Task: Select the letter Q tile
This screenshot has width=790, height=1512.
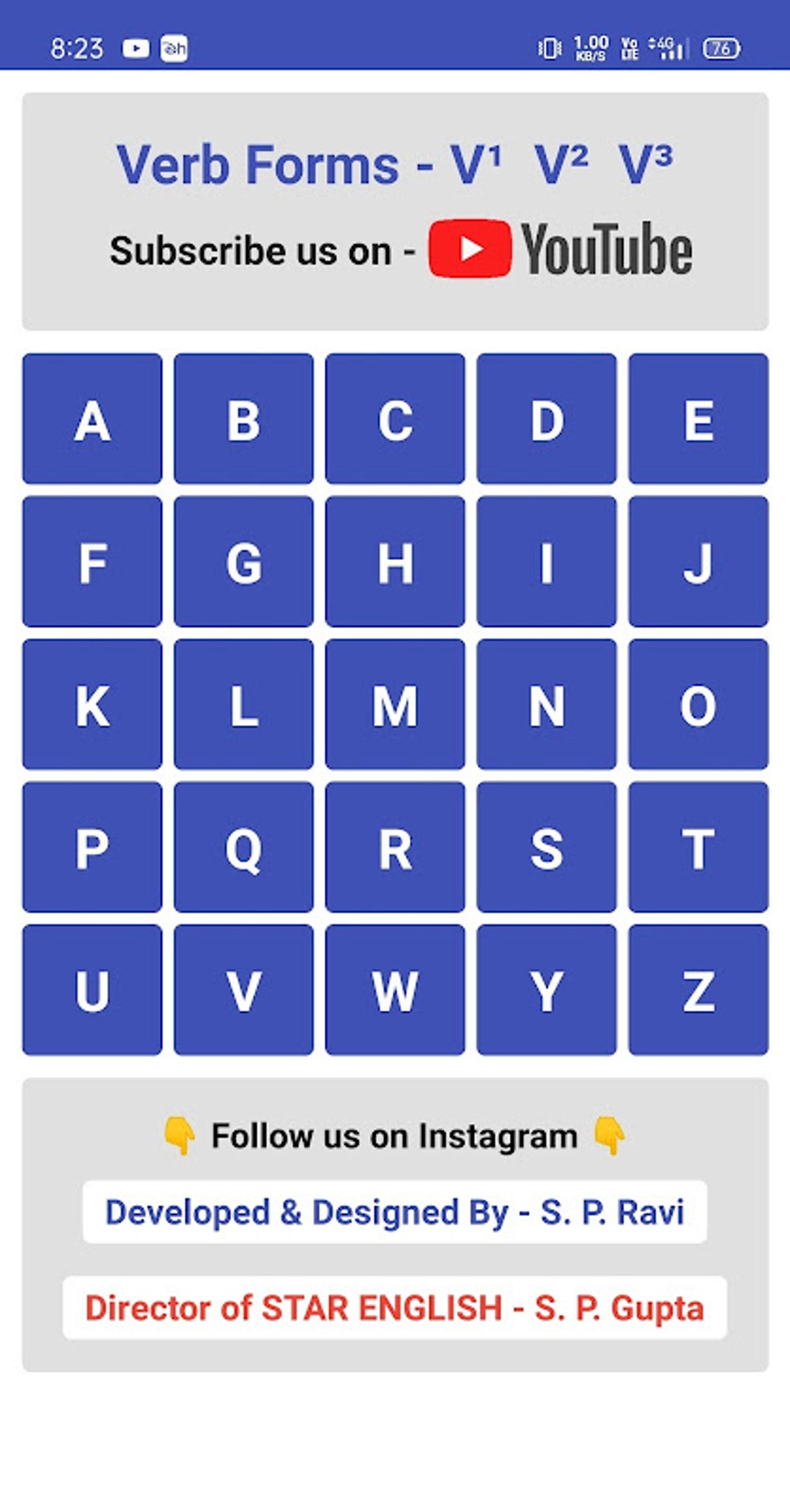Action: [244, 850]
